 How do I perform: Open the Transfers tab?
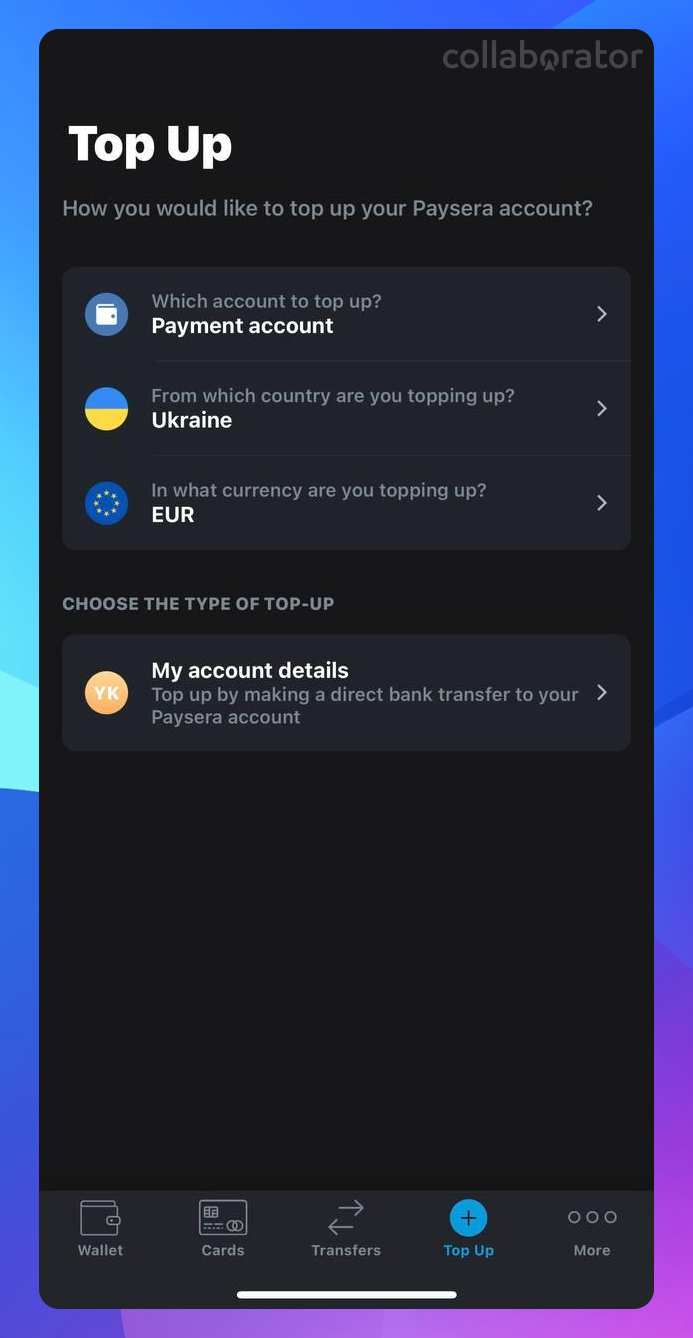(x=346, y=1229)
